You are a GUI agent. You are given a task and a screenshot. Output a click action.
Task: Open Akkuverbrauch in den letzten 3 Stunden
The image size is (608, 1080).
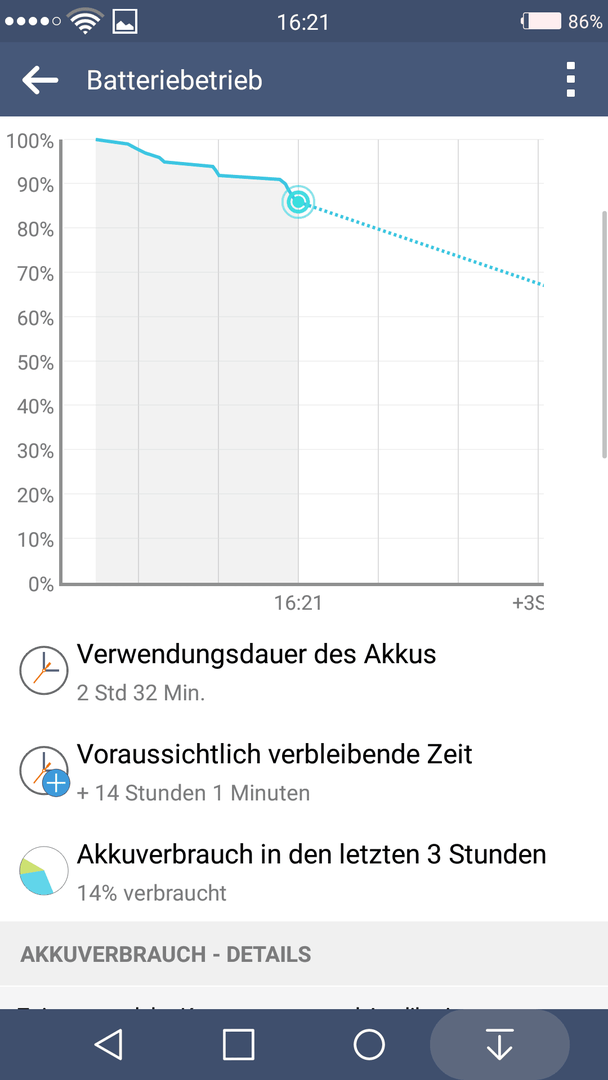(304, 872)
